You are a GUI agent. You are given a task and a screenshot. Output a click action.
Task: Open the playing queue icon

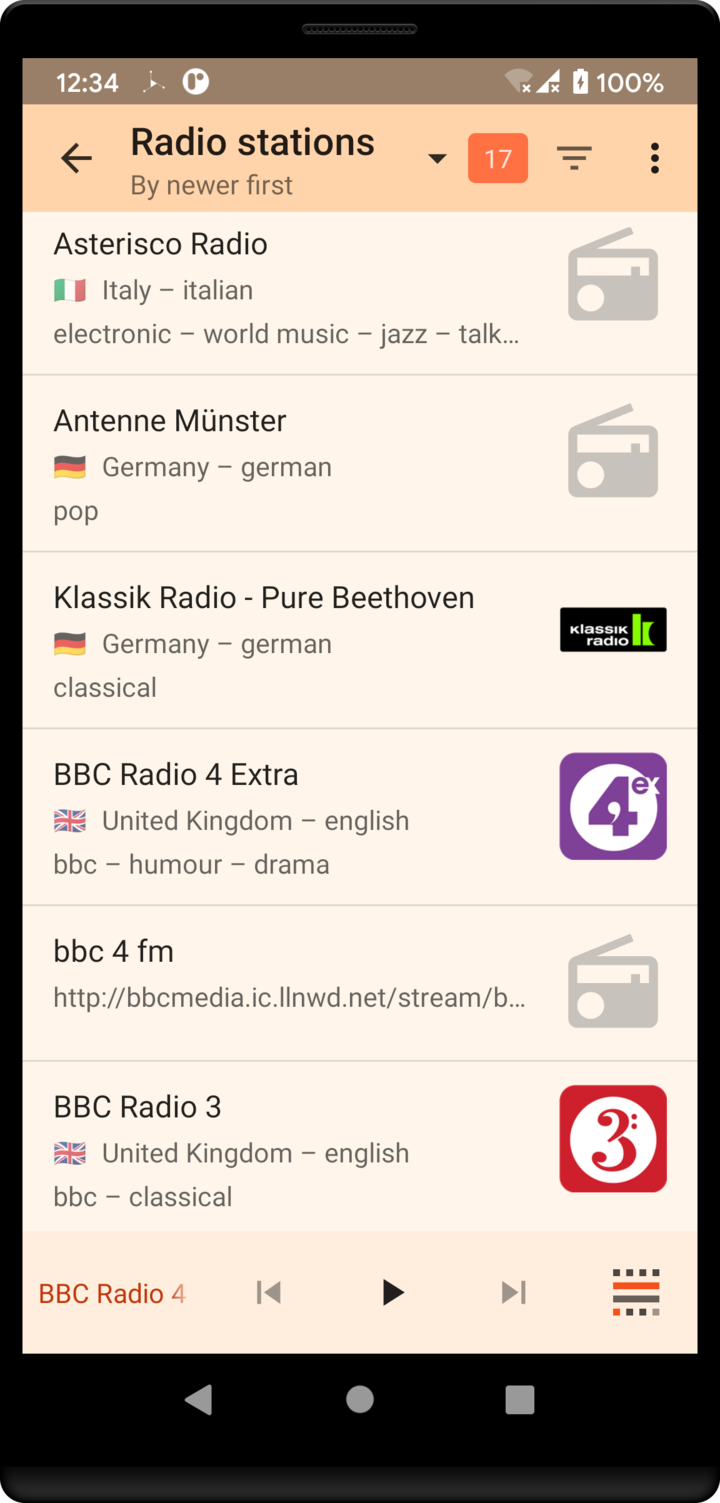pos(636,1292)
